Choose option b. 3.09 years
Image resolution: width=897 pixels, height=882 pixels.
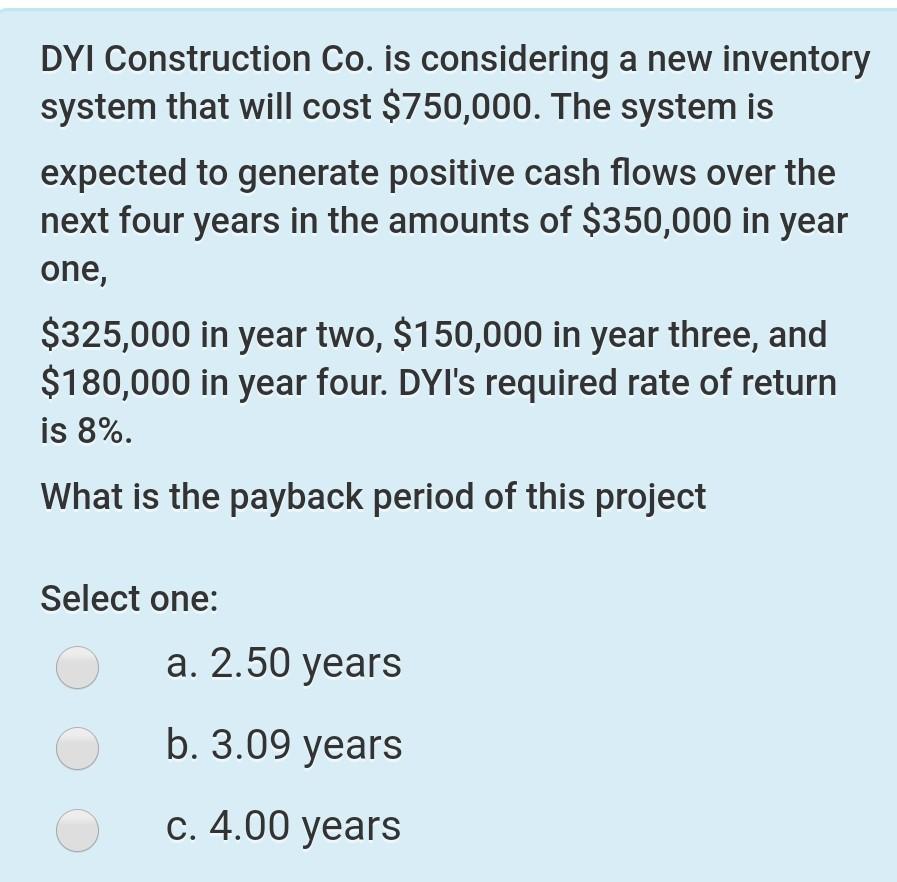77,748
